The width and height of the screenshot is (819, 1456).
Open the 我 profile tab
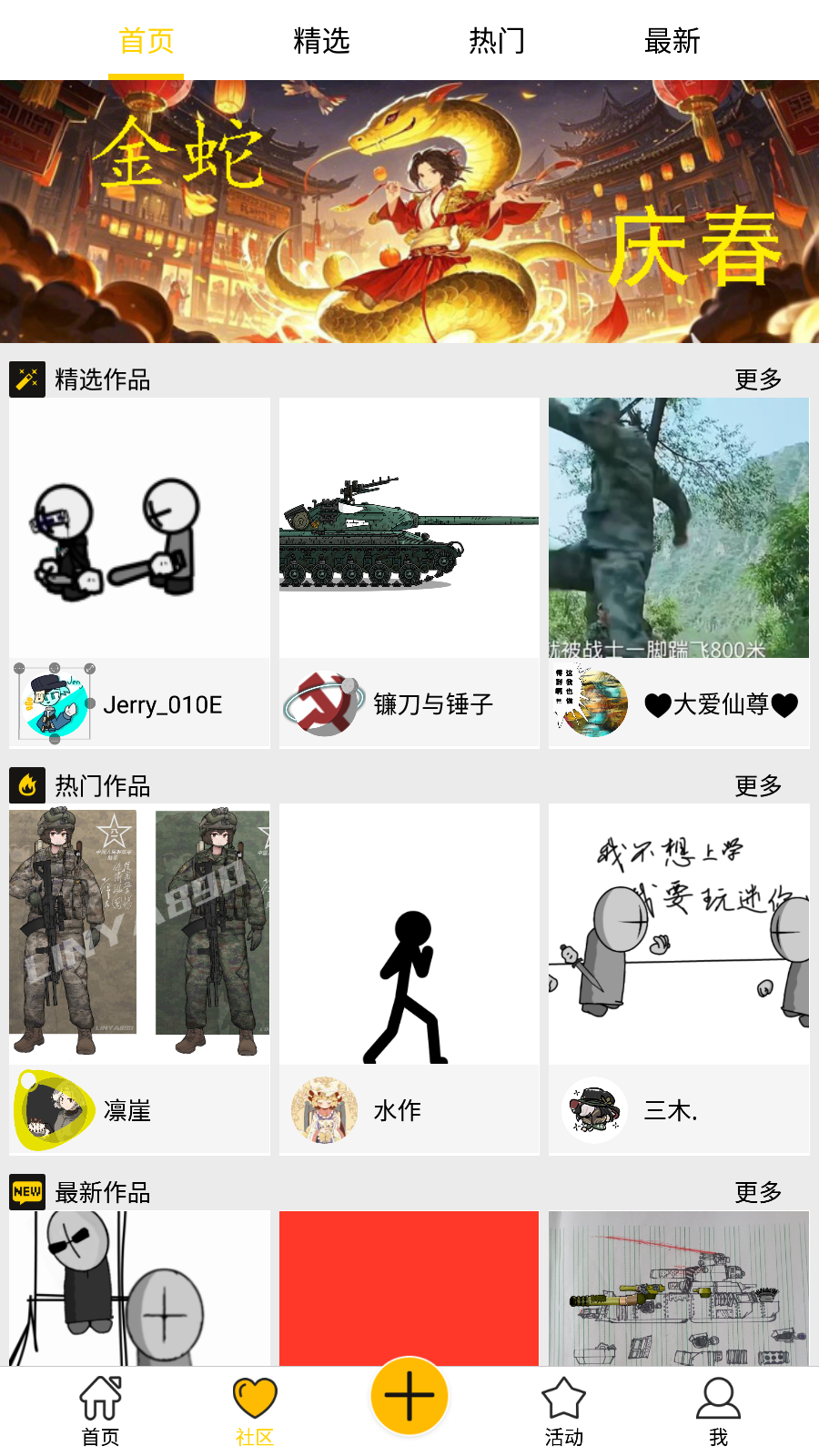[x=718, y=1410]
